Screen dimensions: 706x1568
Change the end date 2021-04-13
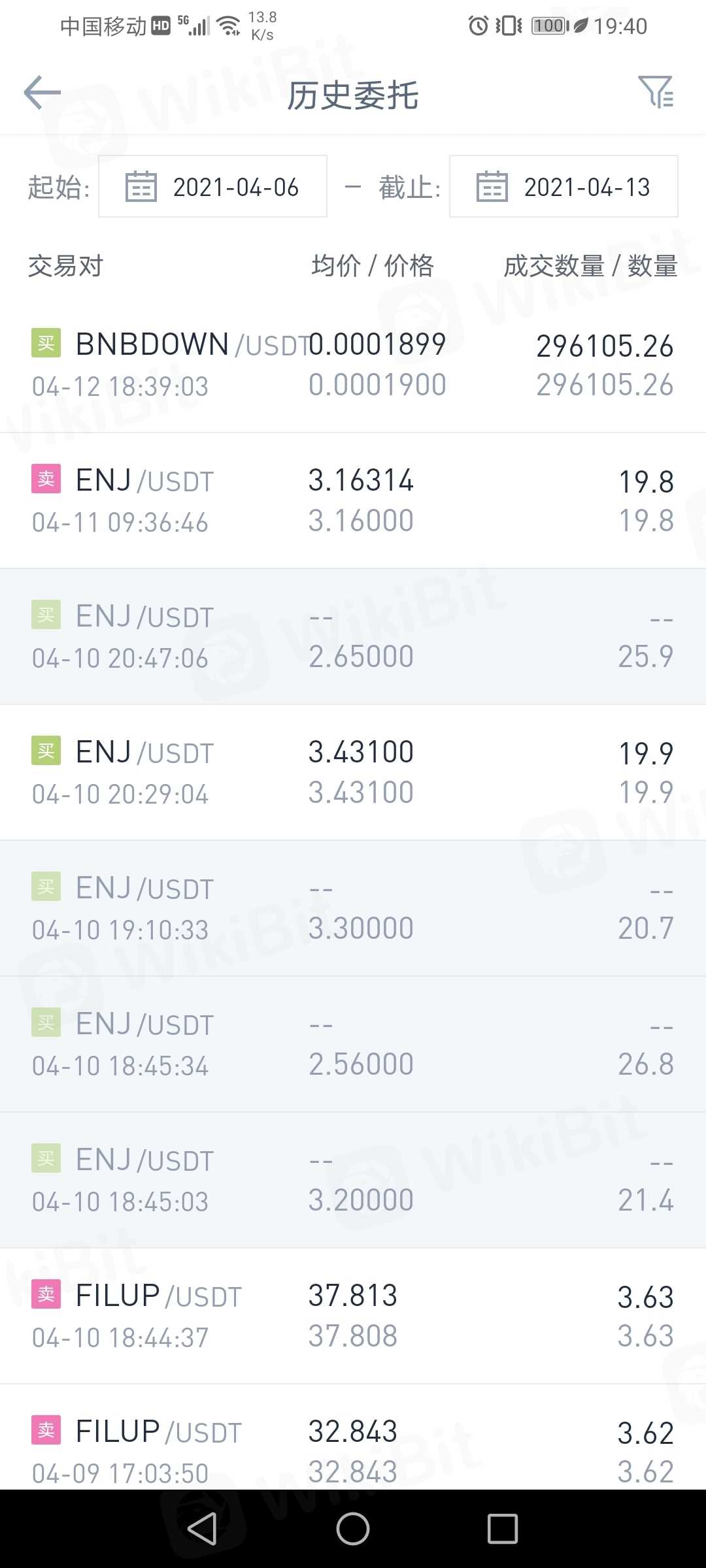click(563, 187)
